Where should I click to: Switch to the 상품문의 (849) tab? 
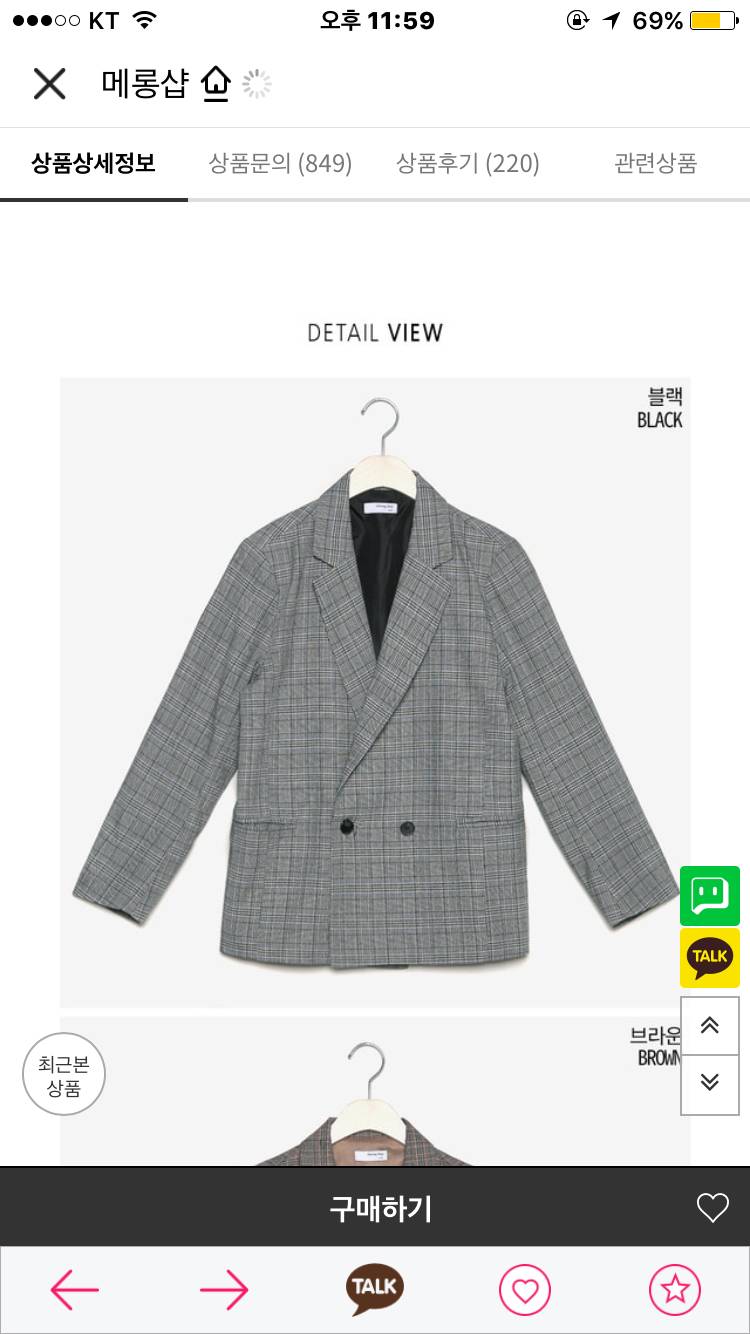[x=281, y=163]
